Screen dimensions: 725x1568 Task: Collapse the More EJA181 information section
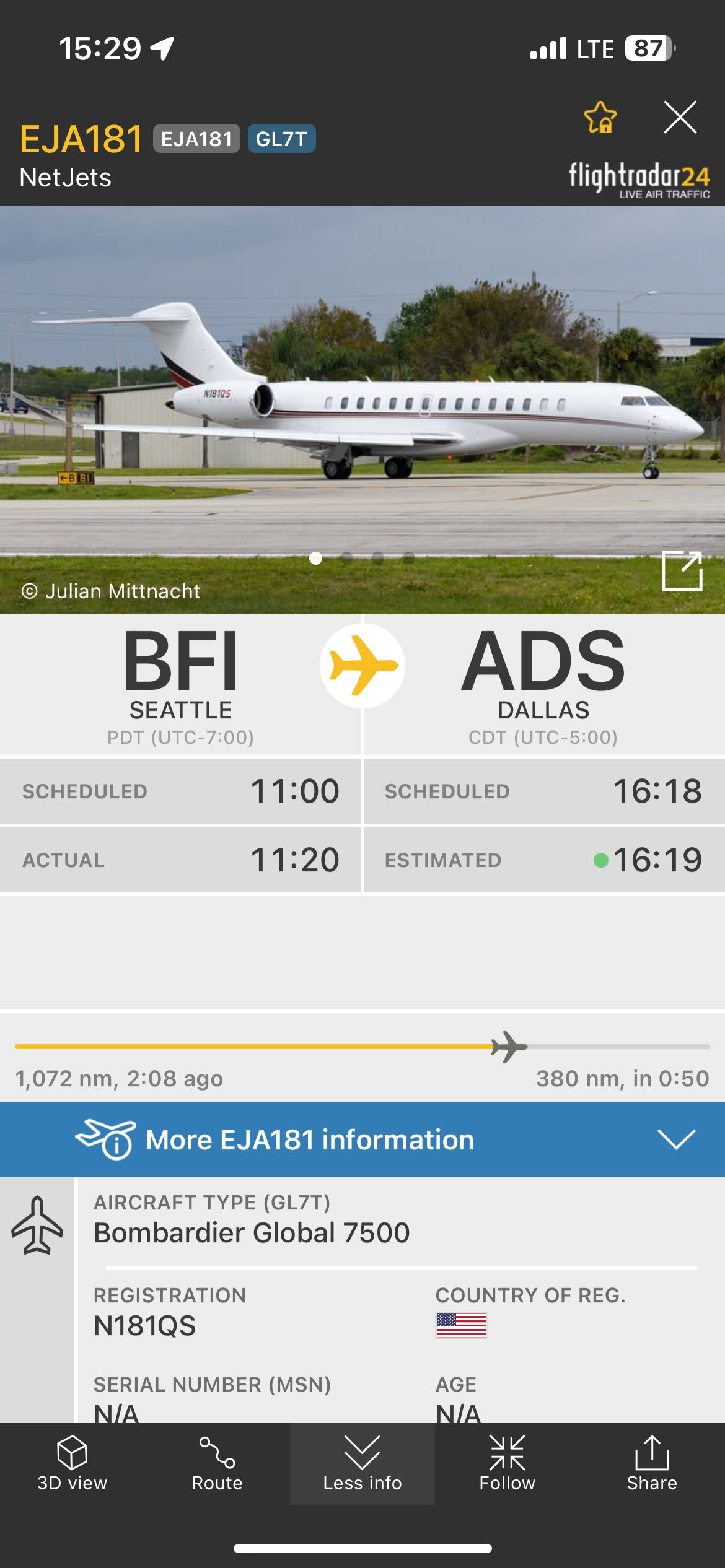coord(675,1139)
